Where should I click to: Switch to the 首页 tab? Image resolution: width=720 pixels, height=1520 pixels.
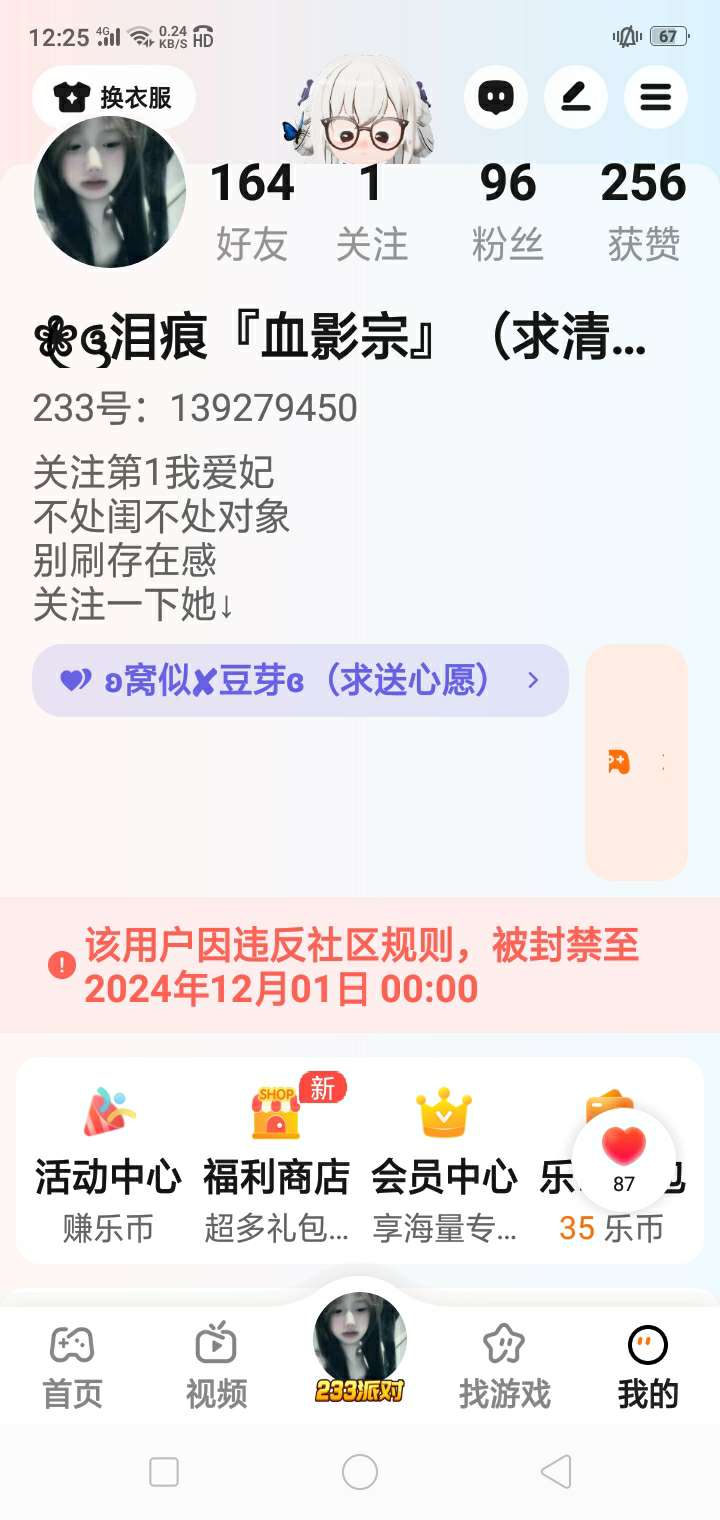click(x=72, y=1367)
